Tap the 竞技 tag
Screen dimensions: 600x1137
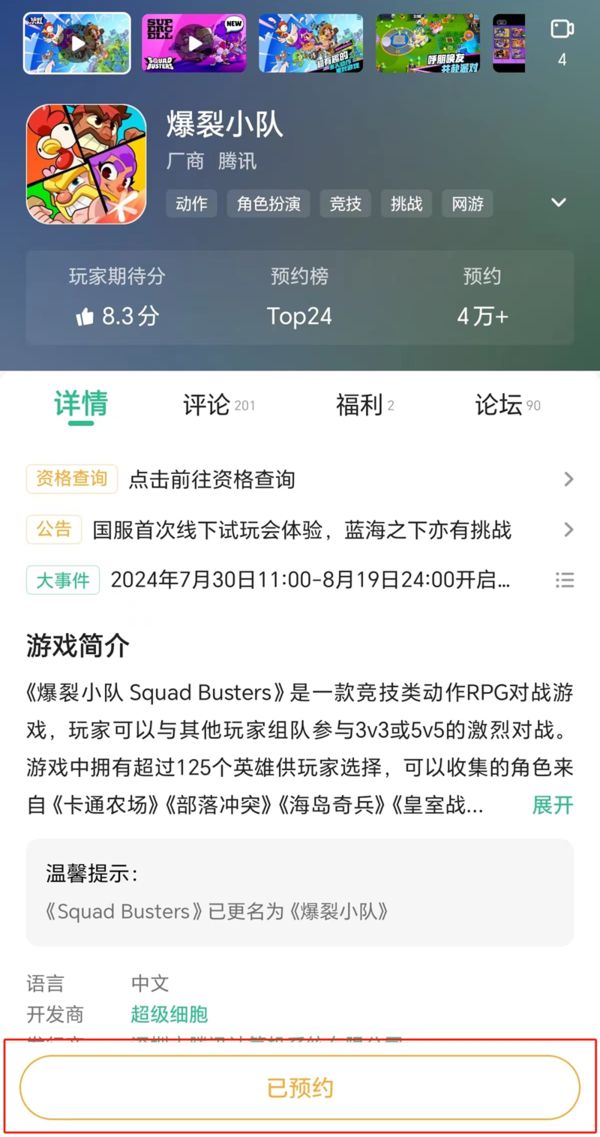345,204
